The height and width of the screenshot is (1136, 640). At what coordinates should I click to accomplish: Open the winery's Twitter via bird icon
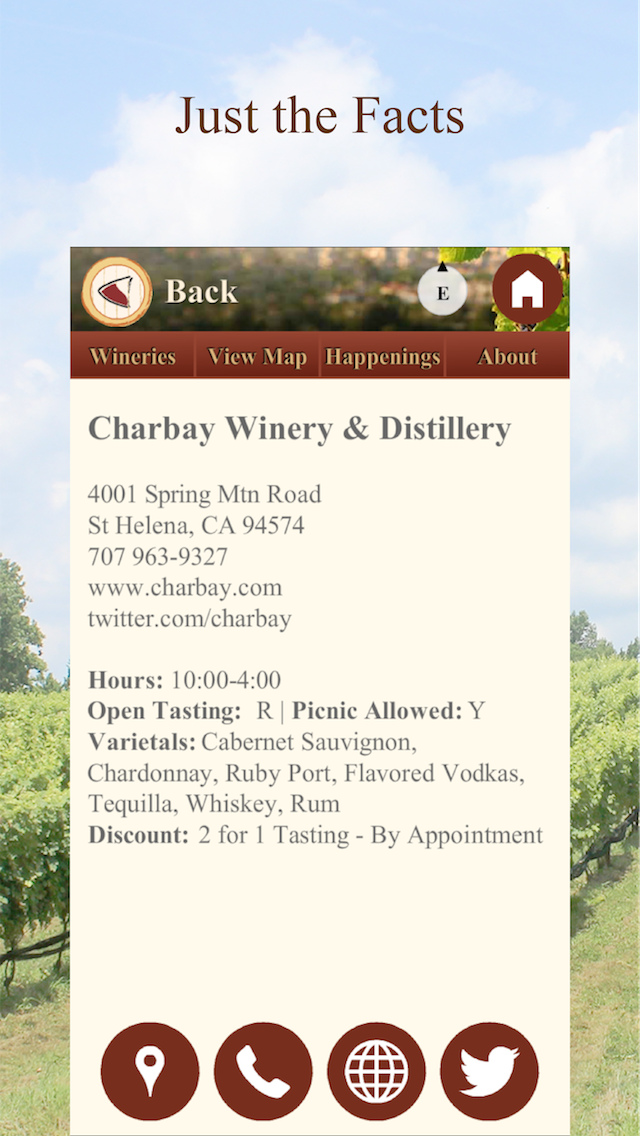coord(489,1071)
